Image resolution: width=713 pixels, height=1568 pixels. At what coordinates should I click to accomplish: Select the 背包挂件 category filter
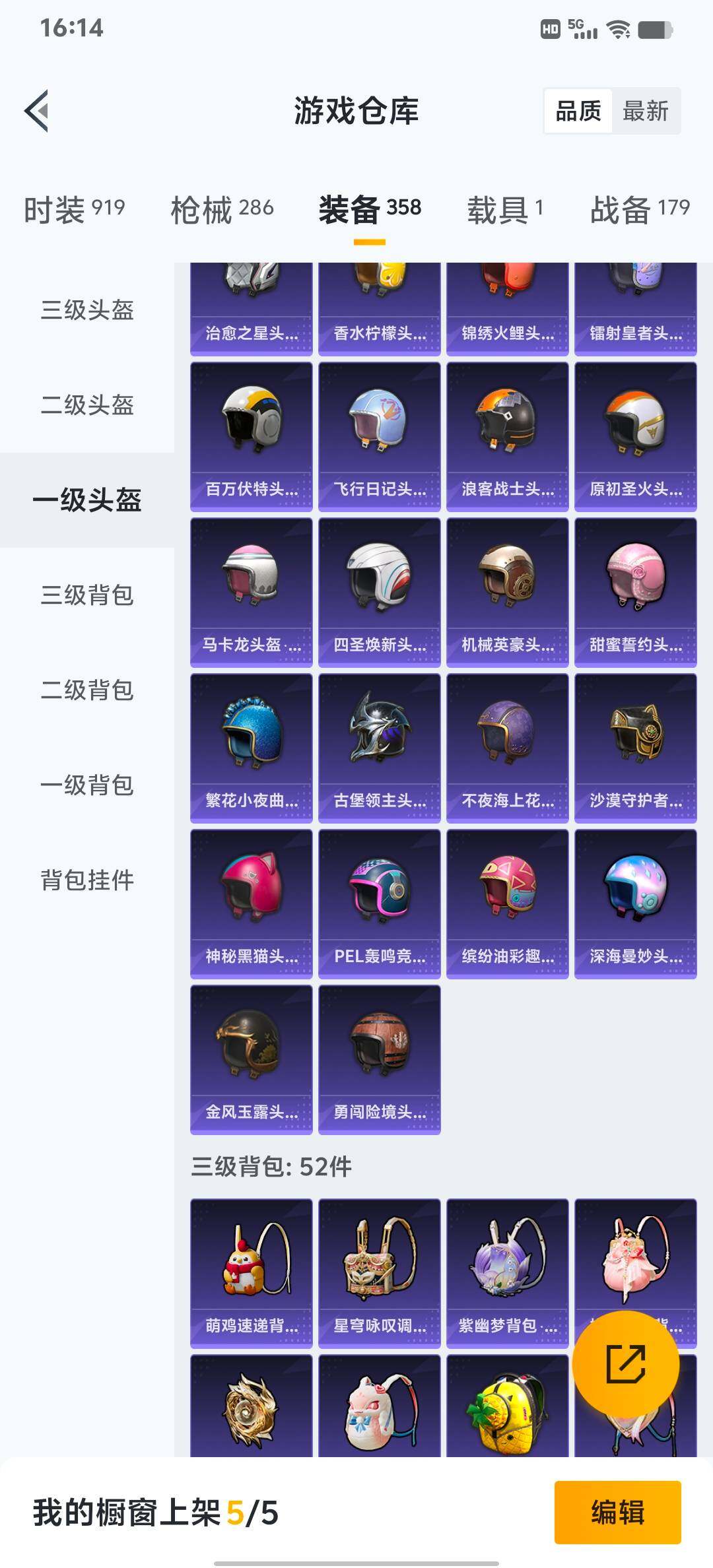(88, 880)
